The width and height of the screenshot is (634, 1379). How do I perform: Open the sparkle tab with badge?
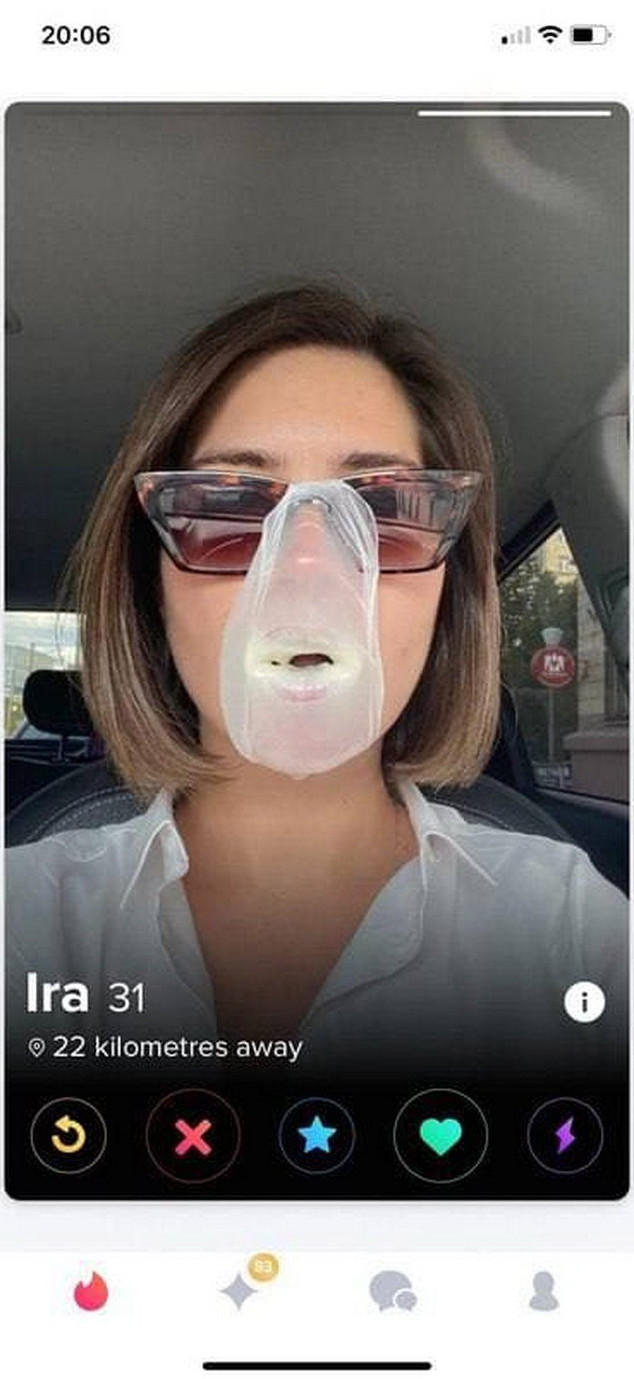point(240,1291)
